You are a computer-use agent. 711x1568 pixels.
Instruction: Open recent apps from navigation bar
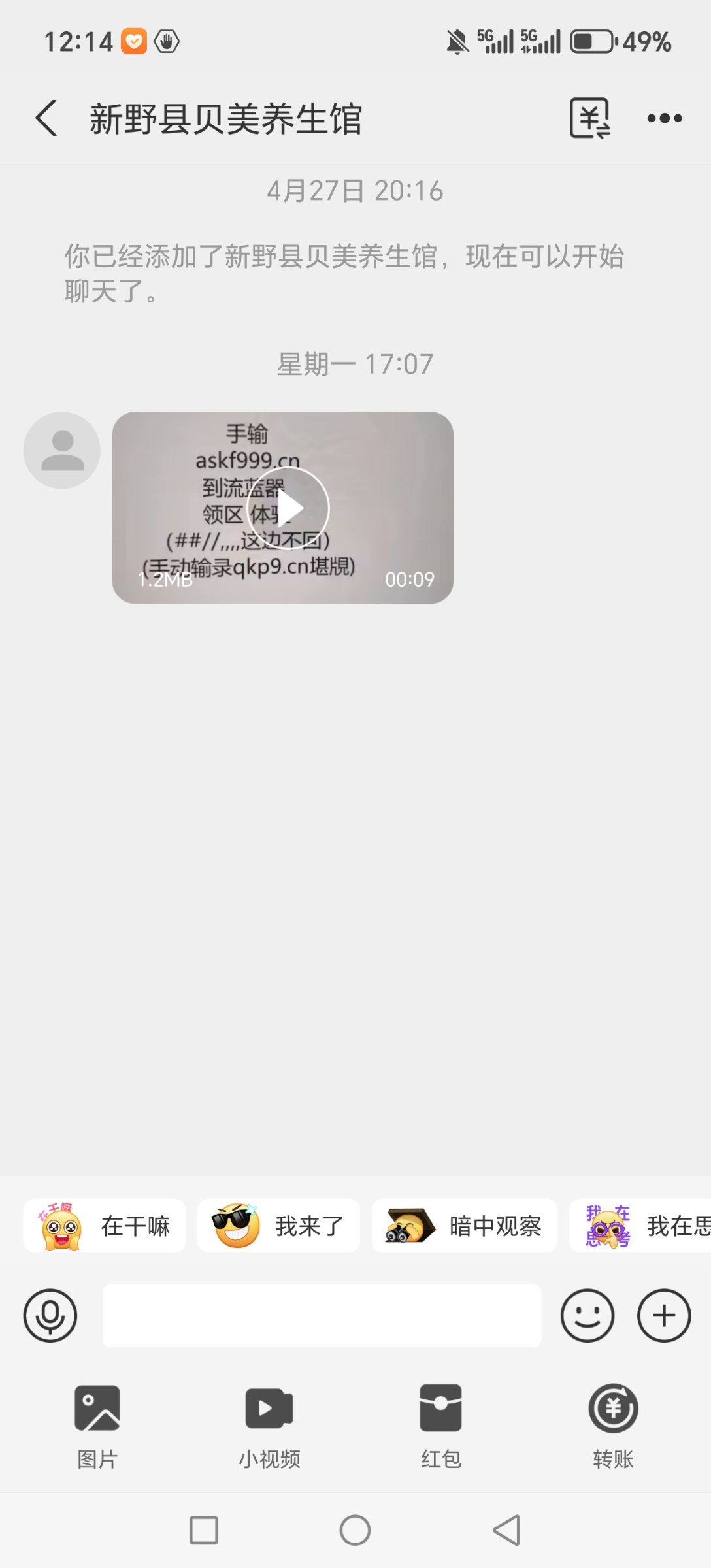(x=204, y=1530)
